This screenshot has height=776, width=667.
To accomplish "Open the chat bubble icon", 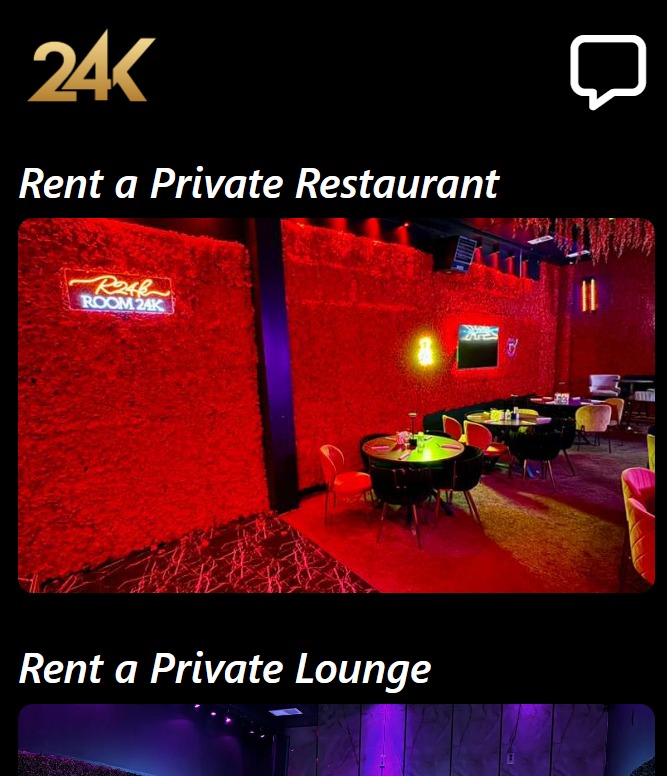I will [608, 70].
